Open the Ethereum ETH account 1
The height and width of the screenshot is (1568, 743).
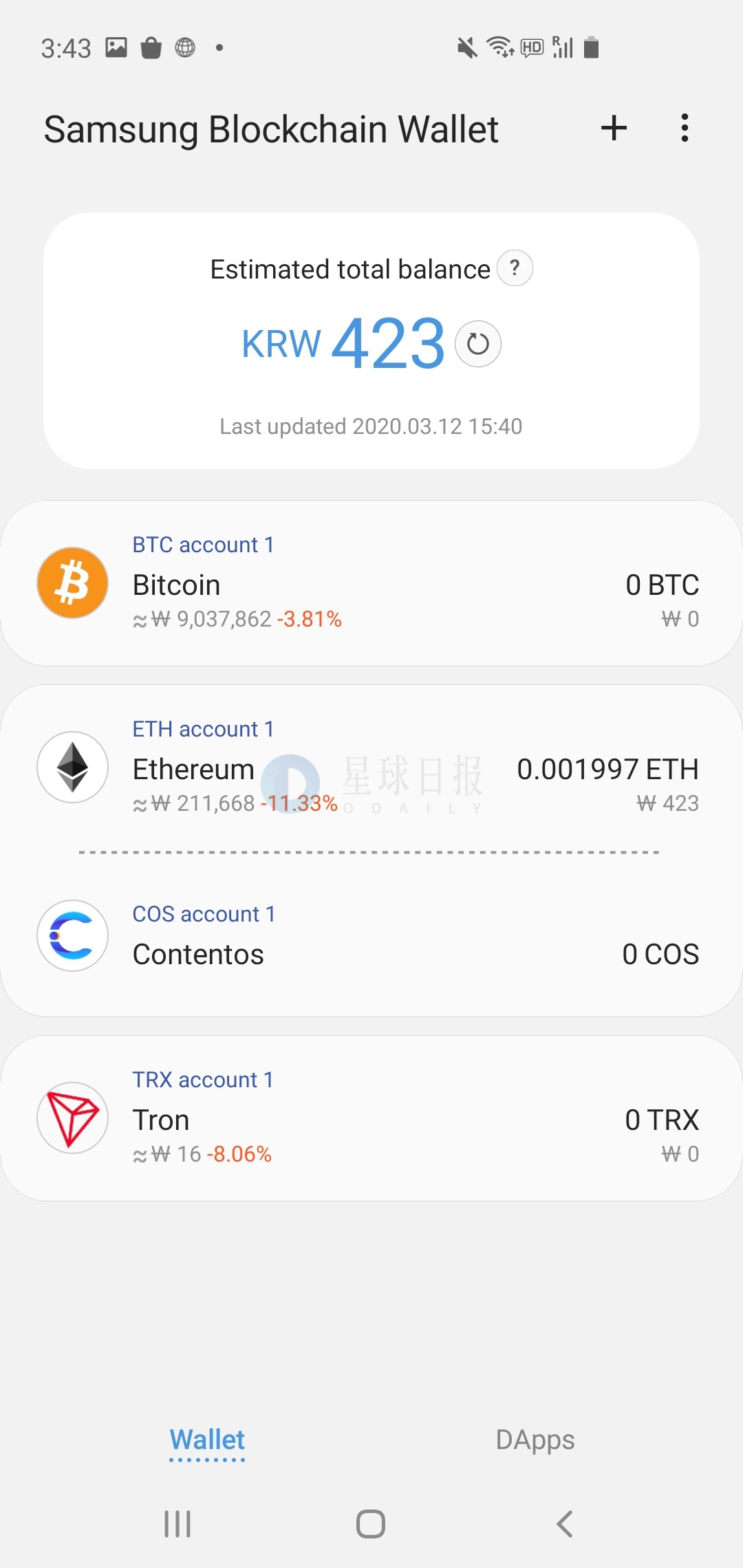[371, 767]
